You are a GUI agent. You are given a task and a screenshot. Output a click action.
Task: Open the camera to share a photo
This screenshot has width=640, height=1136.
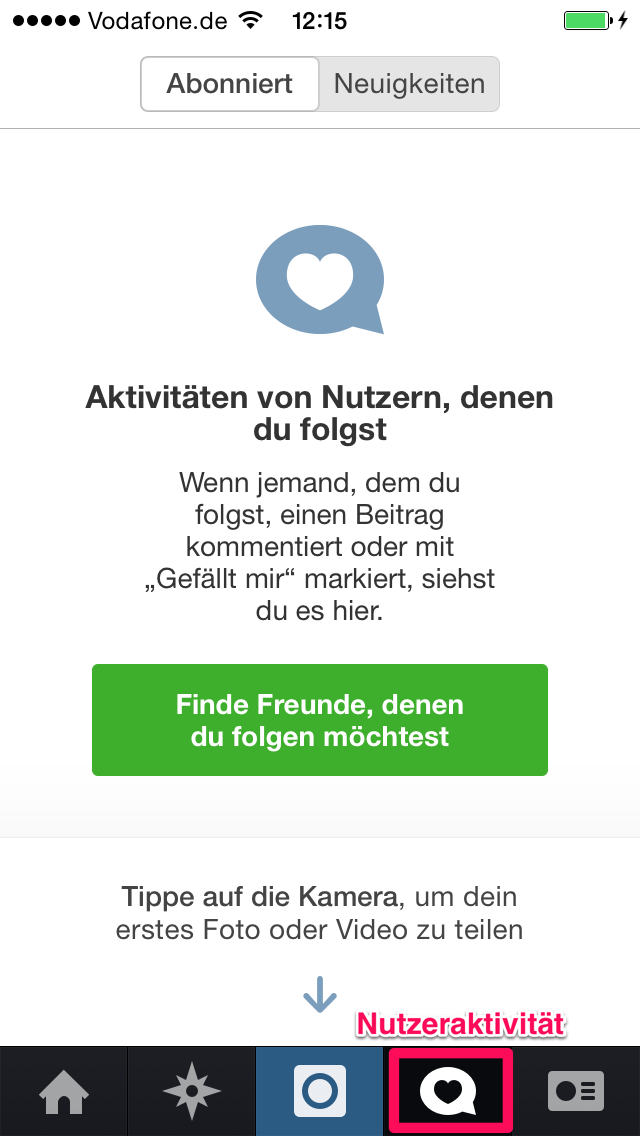(x=320, y=1091)
